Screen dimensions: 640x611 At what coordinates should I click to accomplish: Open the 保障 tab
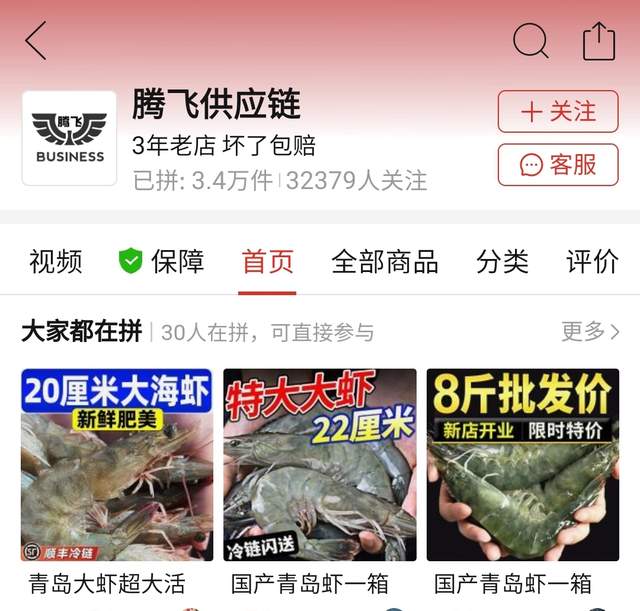(161, 262)
